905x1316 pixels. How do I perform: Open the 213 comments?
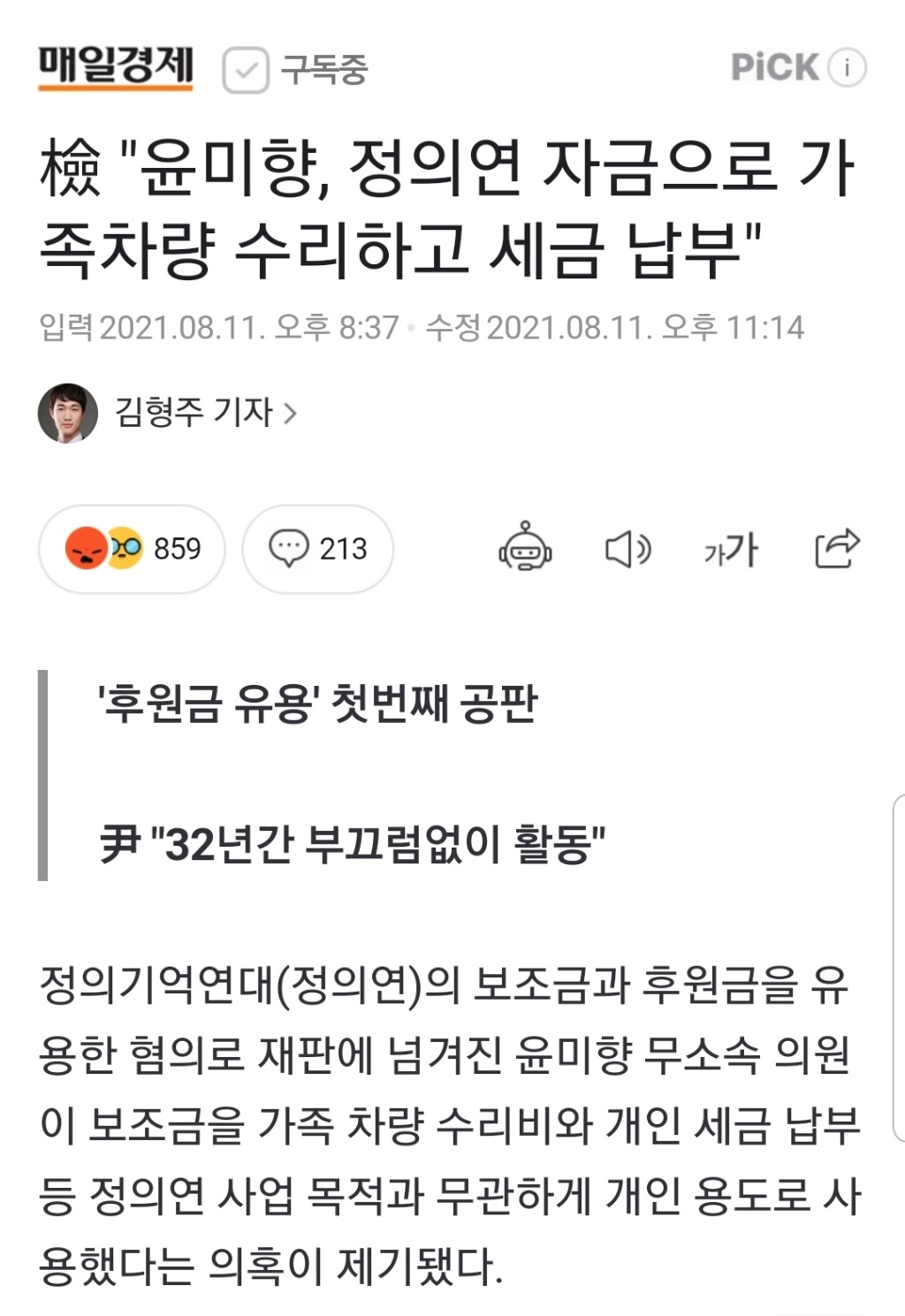[317, 549]
